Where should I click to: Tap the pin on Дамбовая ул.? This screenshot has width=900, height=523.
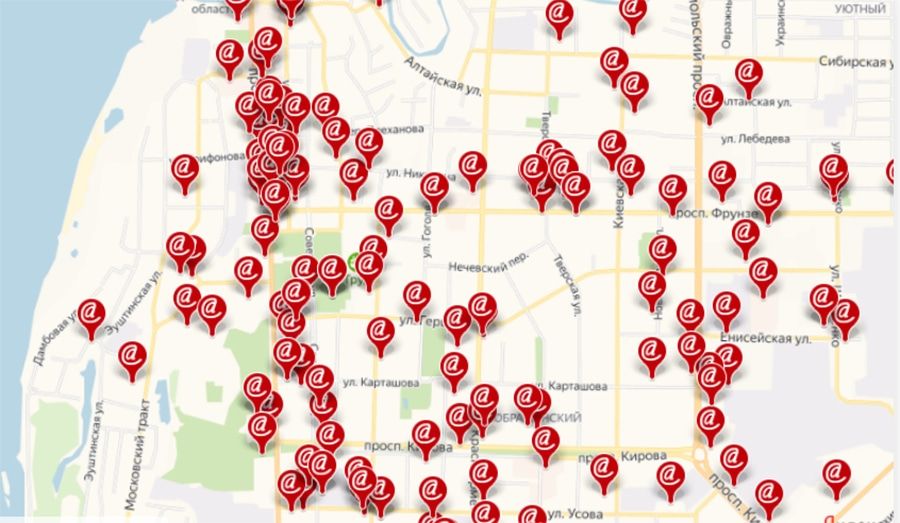point(92,315)
